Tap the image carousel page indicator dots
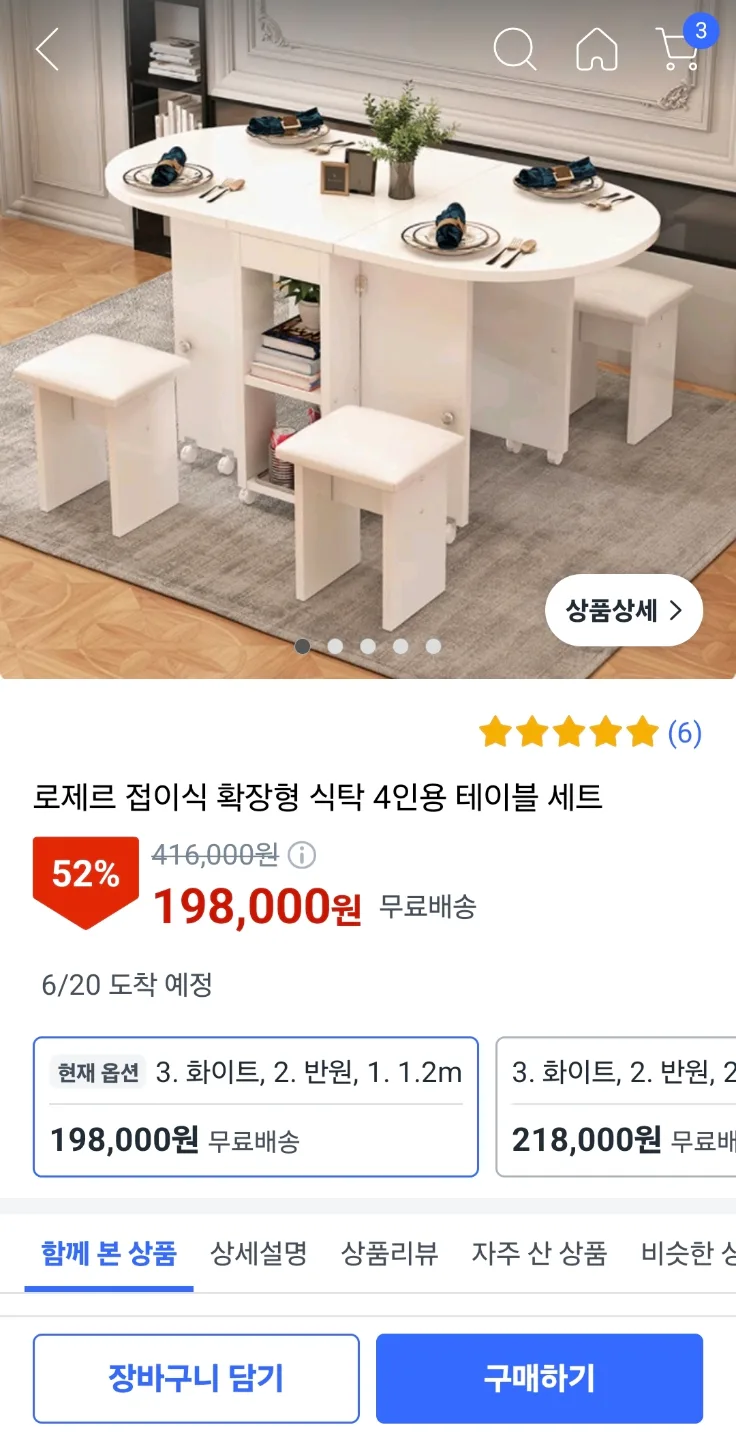Viewport: 736px width, 1440px height. [368, 647]
